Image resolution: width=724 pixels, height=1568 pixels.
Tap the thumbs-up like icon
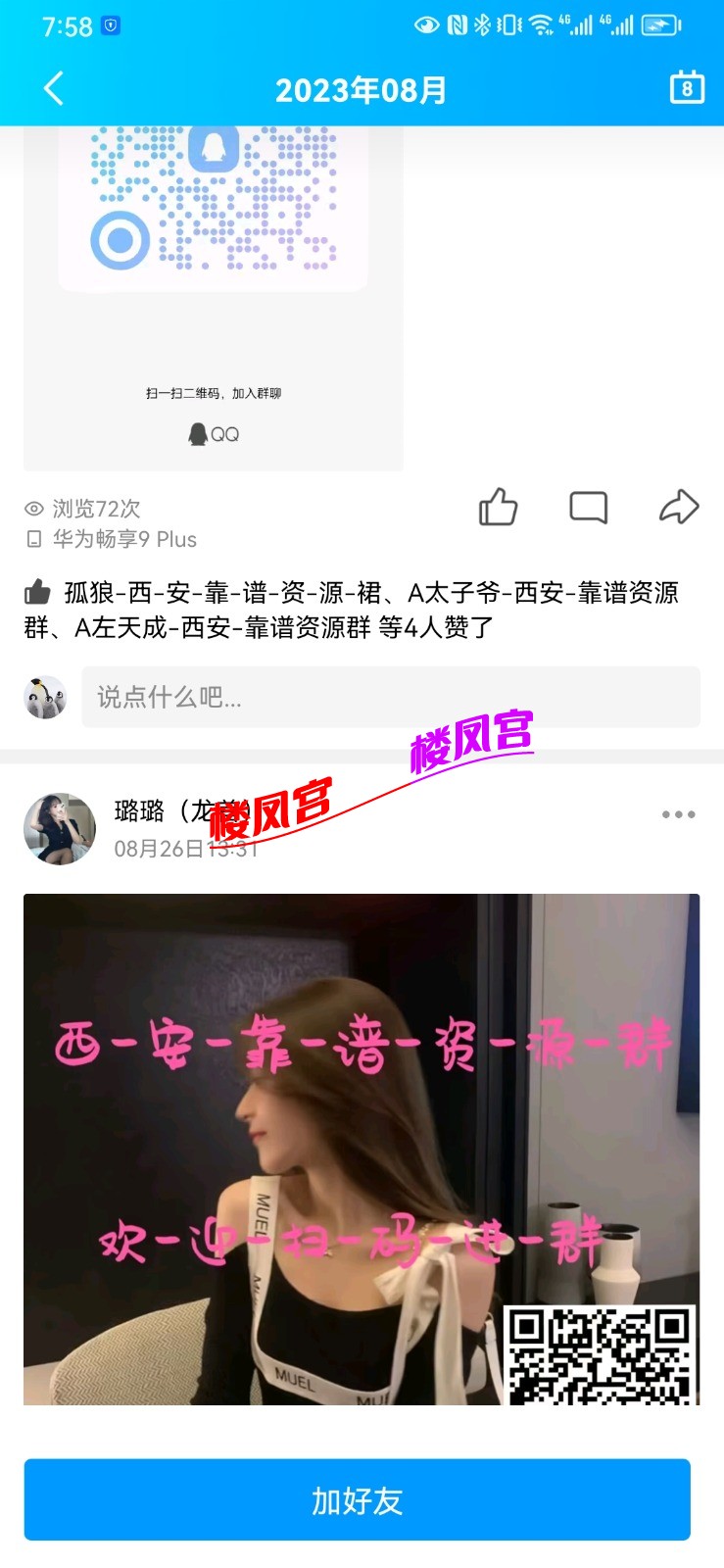498,508
